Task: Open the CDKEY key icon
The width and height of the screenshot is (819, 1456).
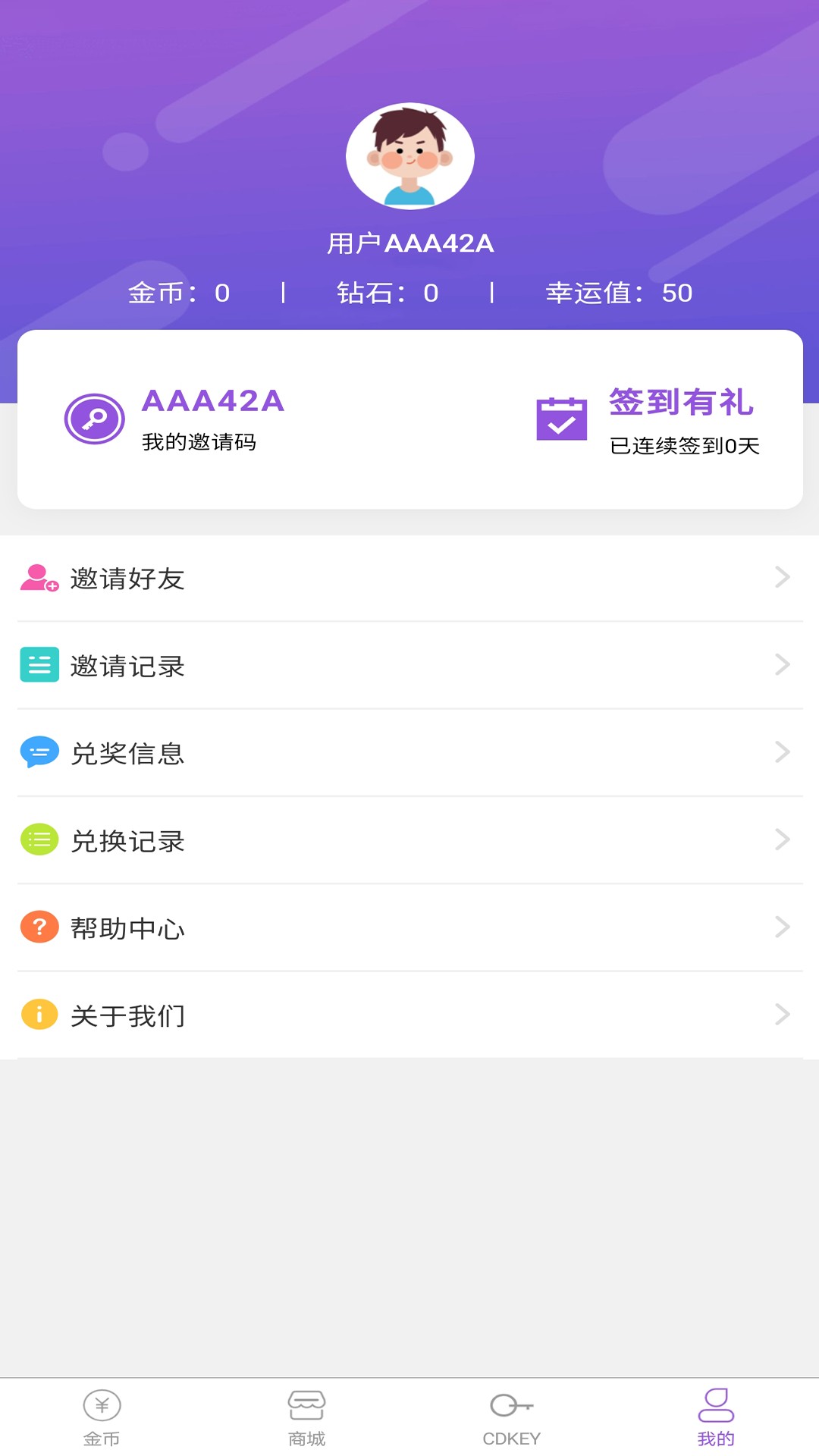Action: (510, 1404)
